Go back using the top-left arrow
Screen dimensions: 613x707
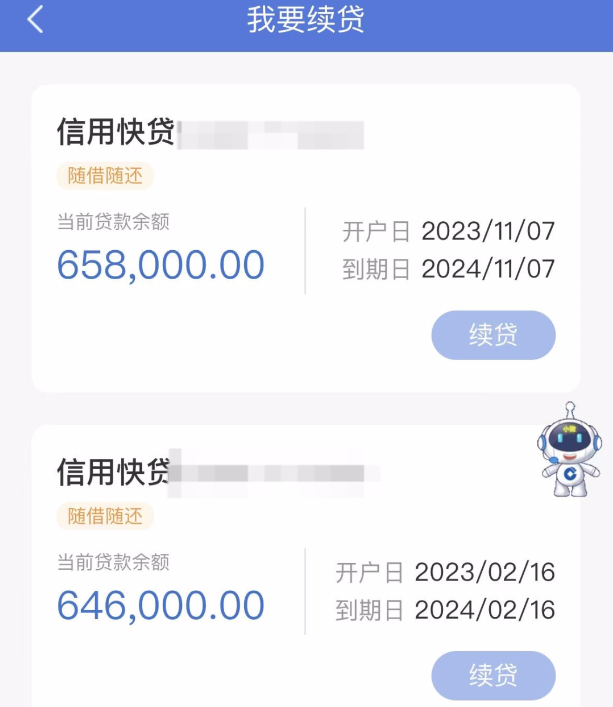click(36, 20)
